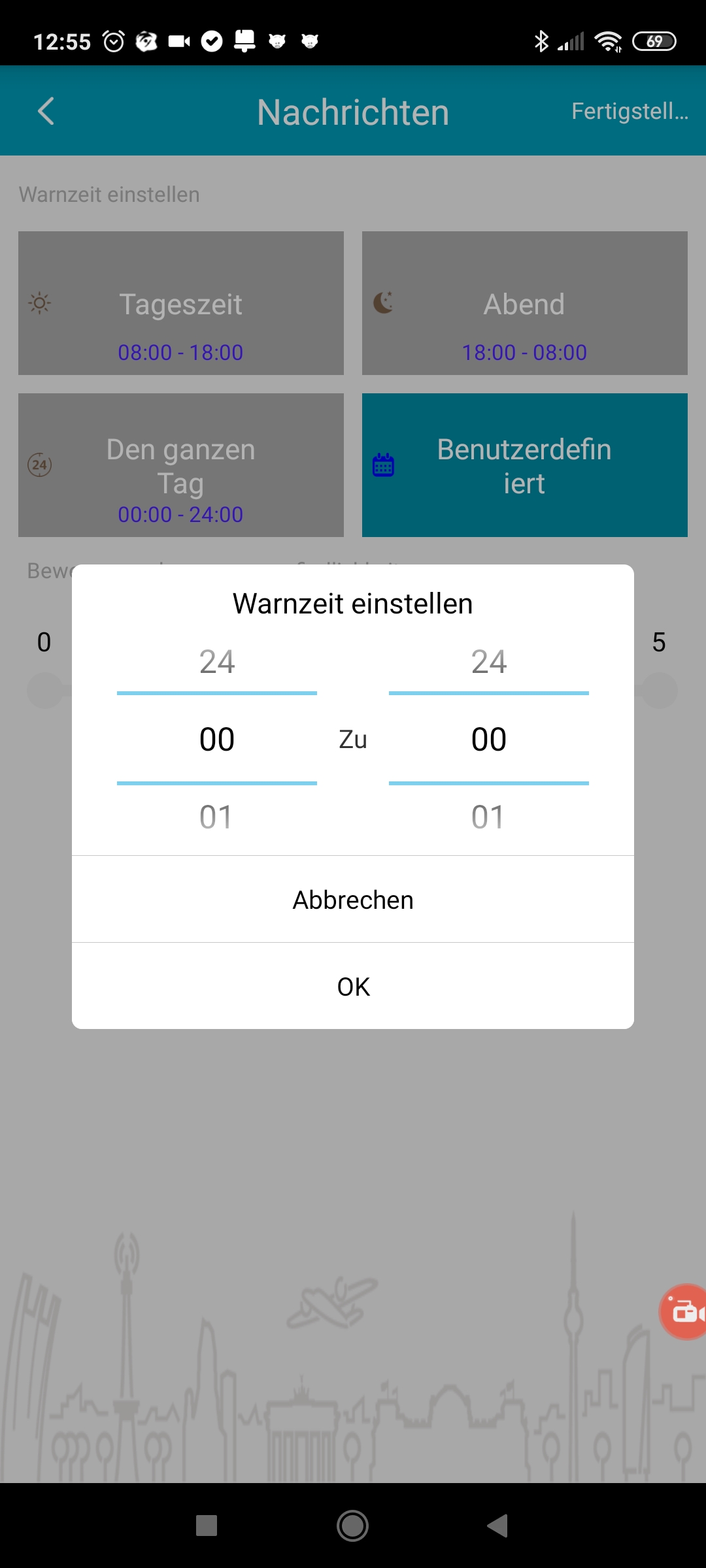Select Den ganzen Tag schedule
This screenshot has height=1568, width=706.
pos(181,465)
